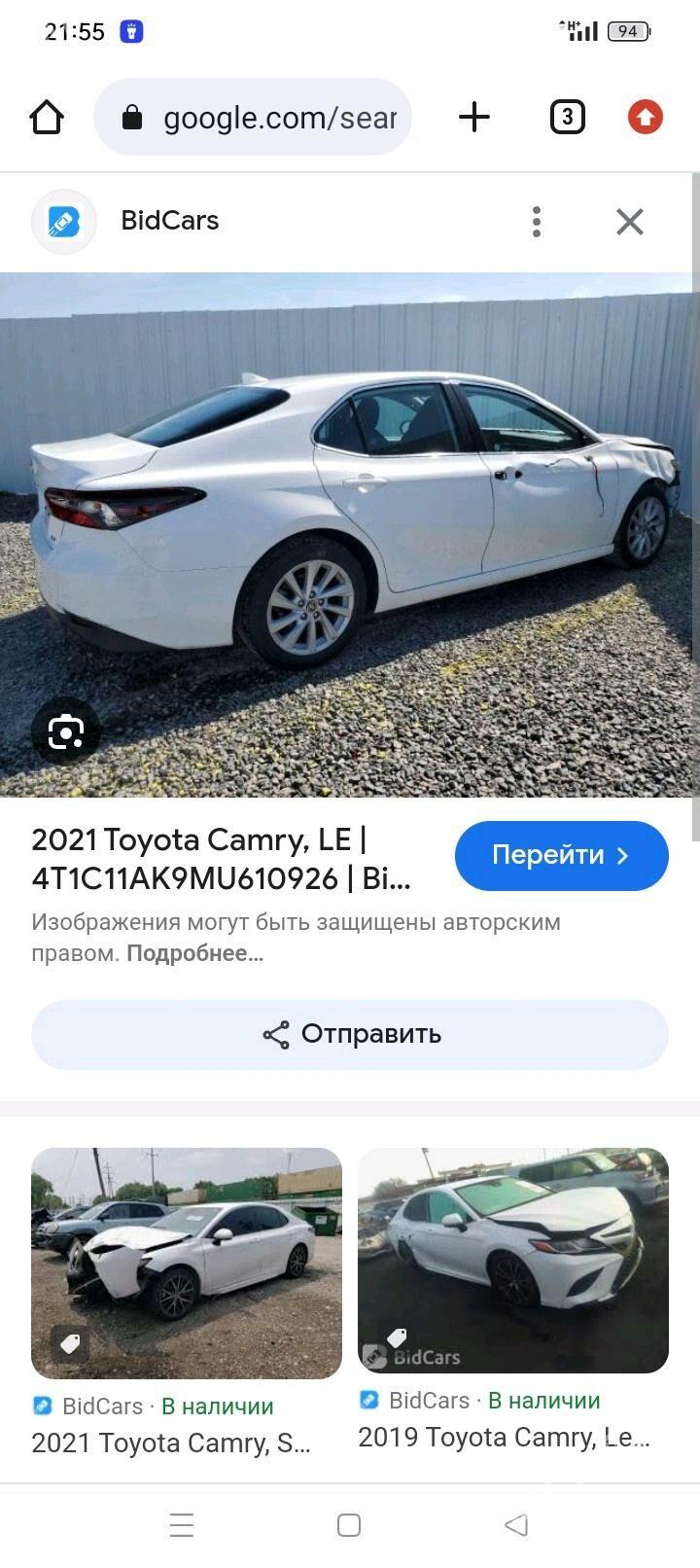
Task: Click the padlock security icon in the address bar
Action: pos(131,117)
